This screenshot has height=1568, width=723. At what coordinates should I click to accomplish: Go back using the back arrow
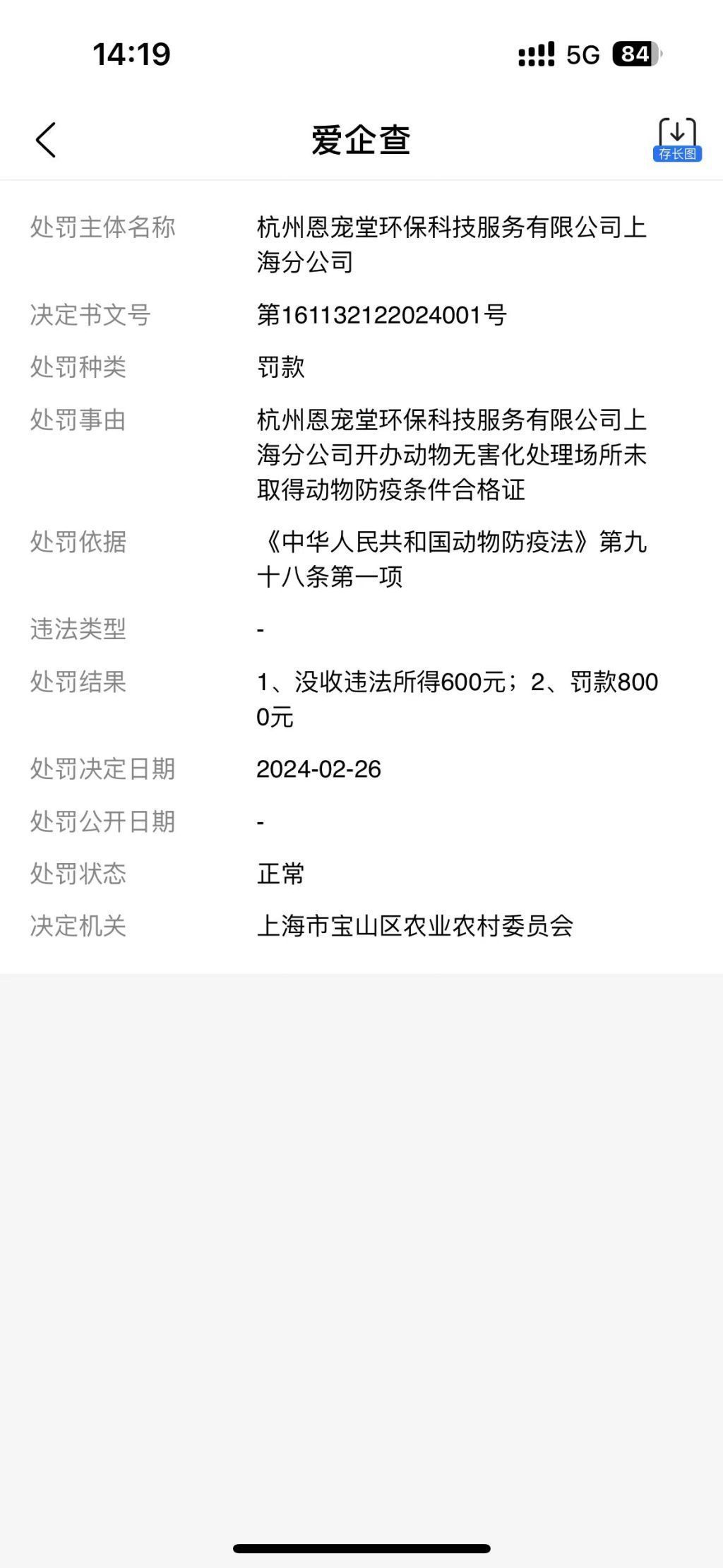pos(46,140)
